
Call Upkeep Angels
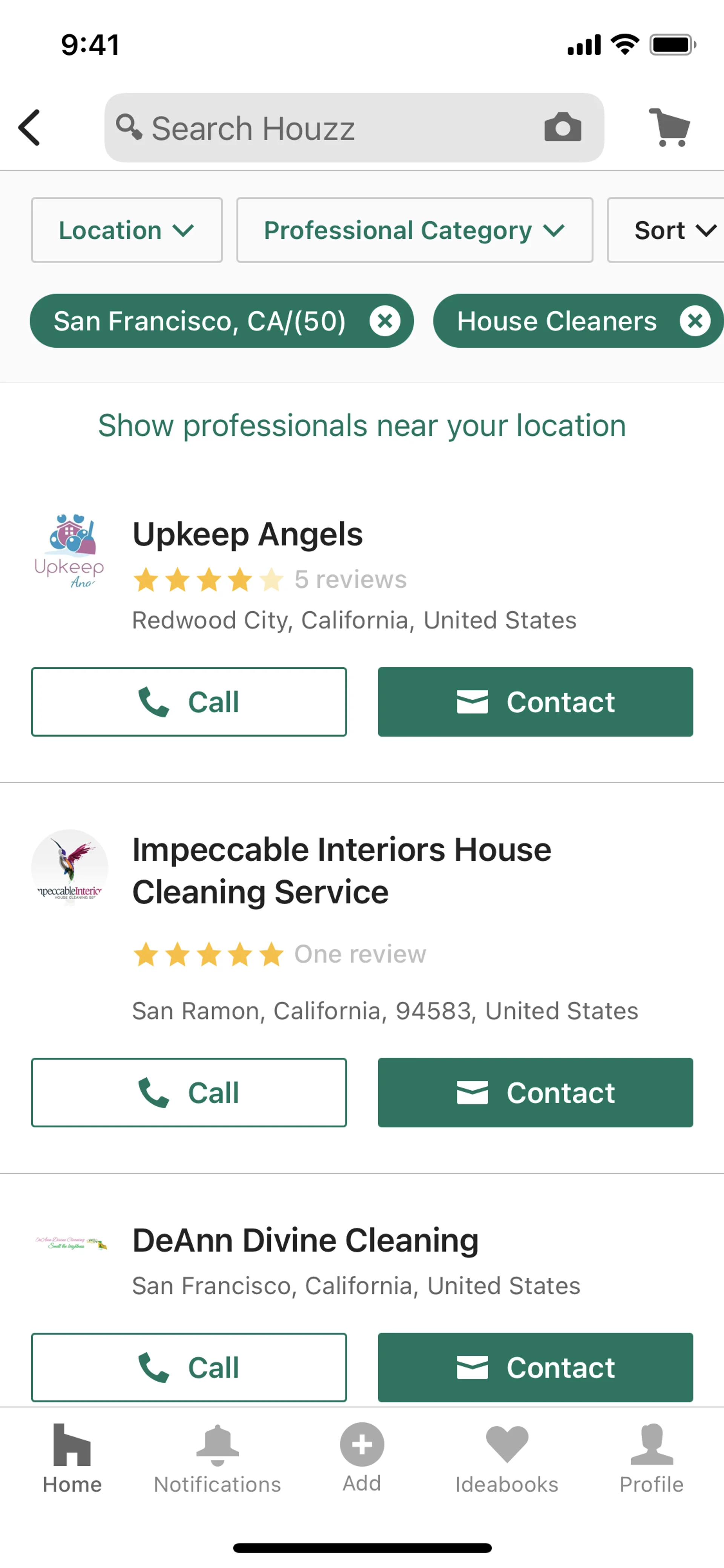(x=189, y=702)
